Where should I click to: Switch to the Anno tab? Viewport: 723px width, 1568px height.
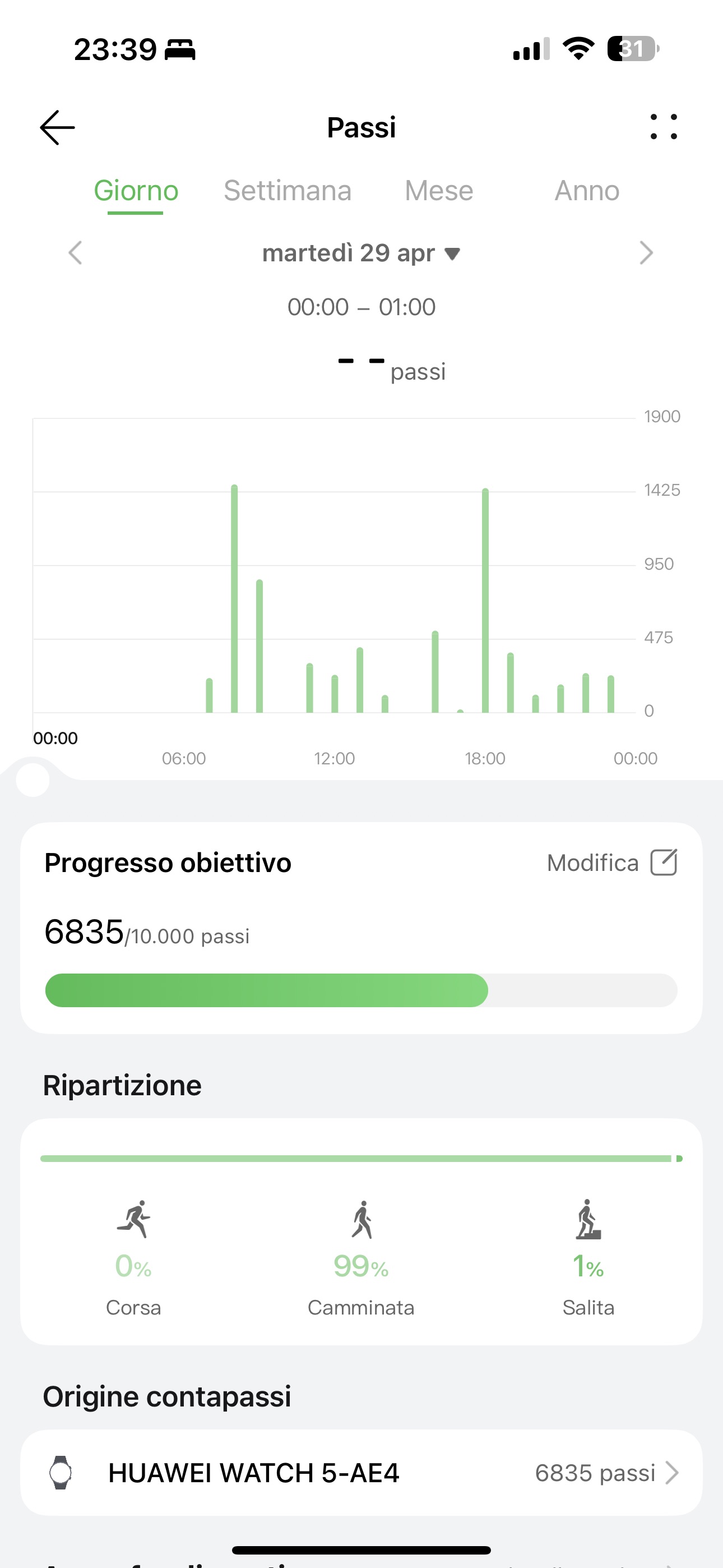pyautogui.click(x=587, y=191)
